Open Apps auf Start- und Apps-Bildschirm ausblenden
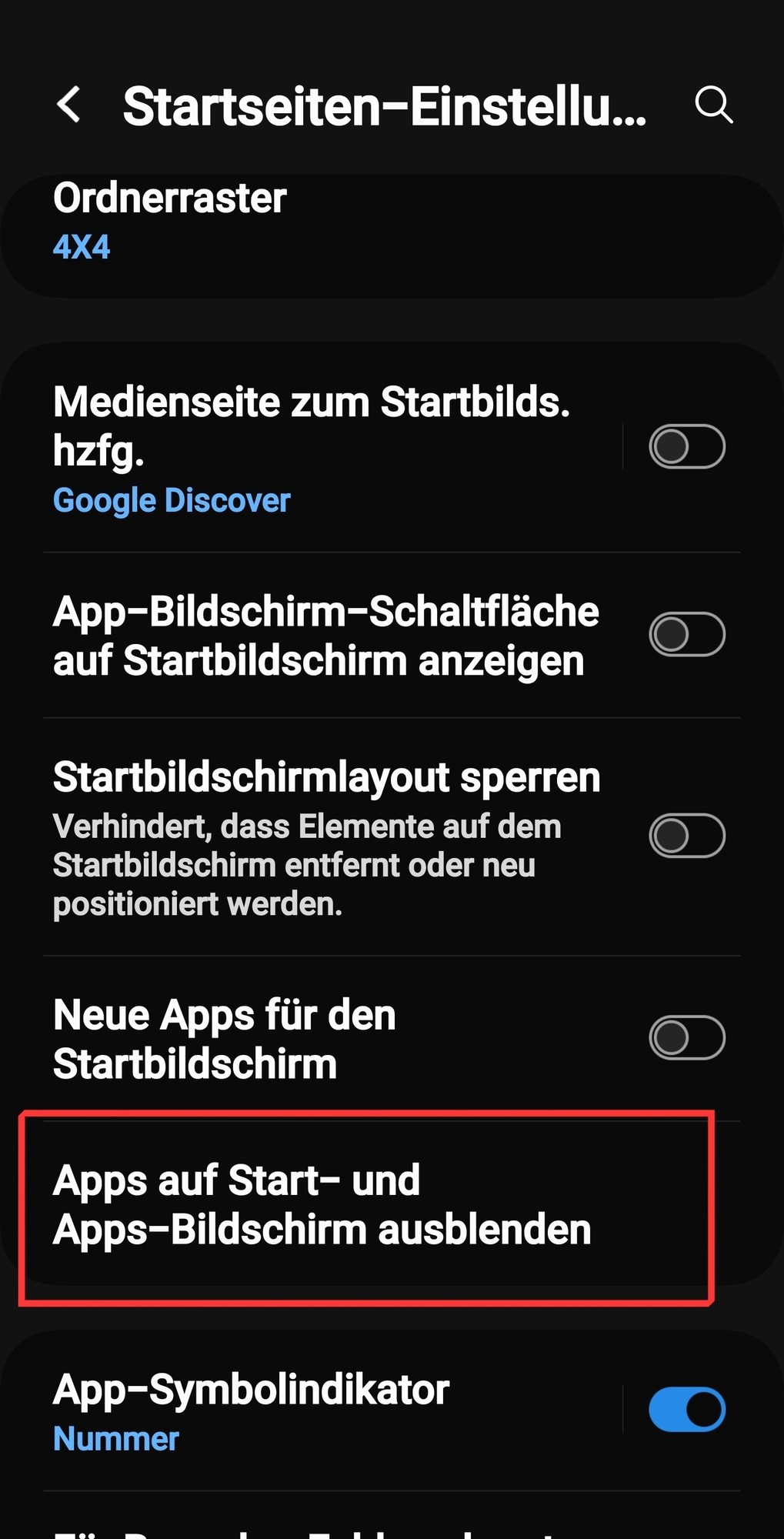Screen dimensions: 784x1539 pos(323,1205)
